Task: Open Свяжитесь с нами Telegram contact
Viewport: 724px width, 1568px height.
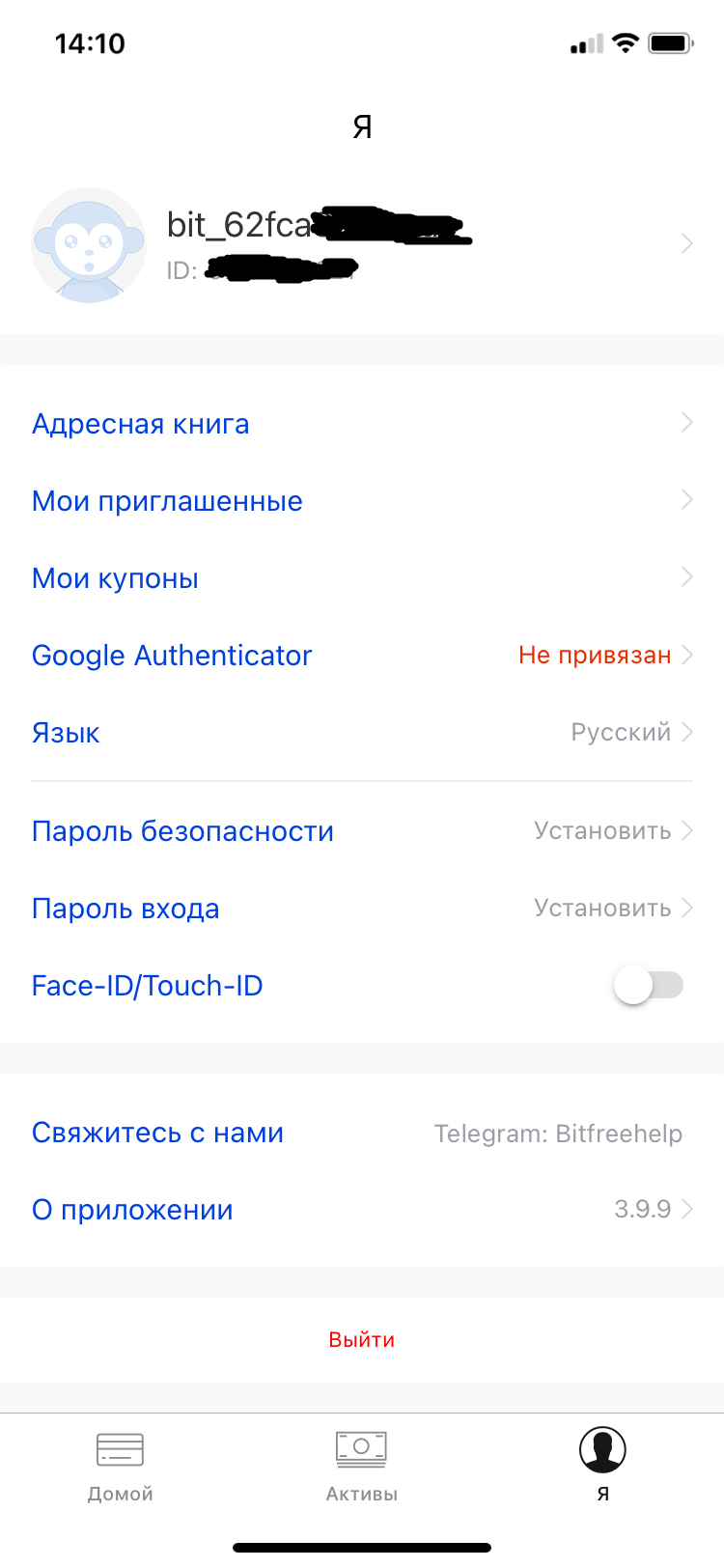Action: pos(362,1133)
